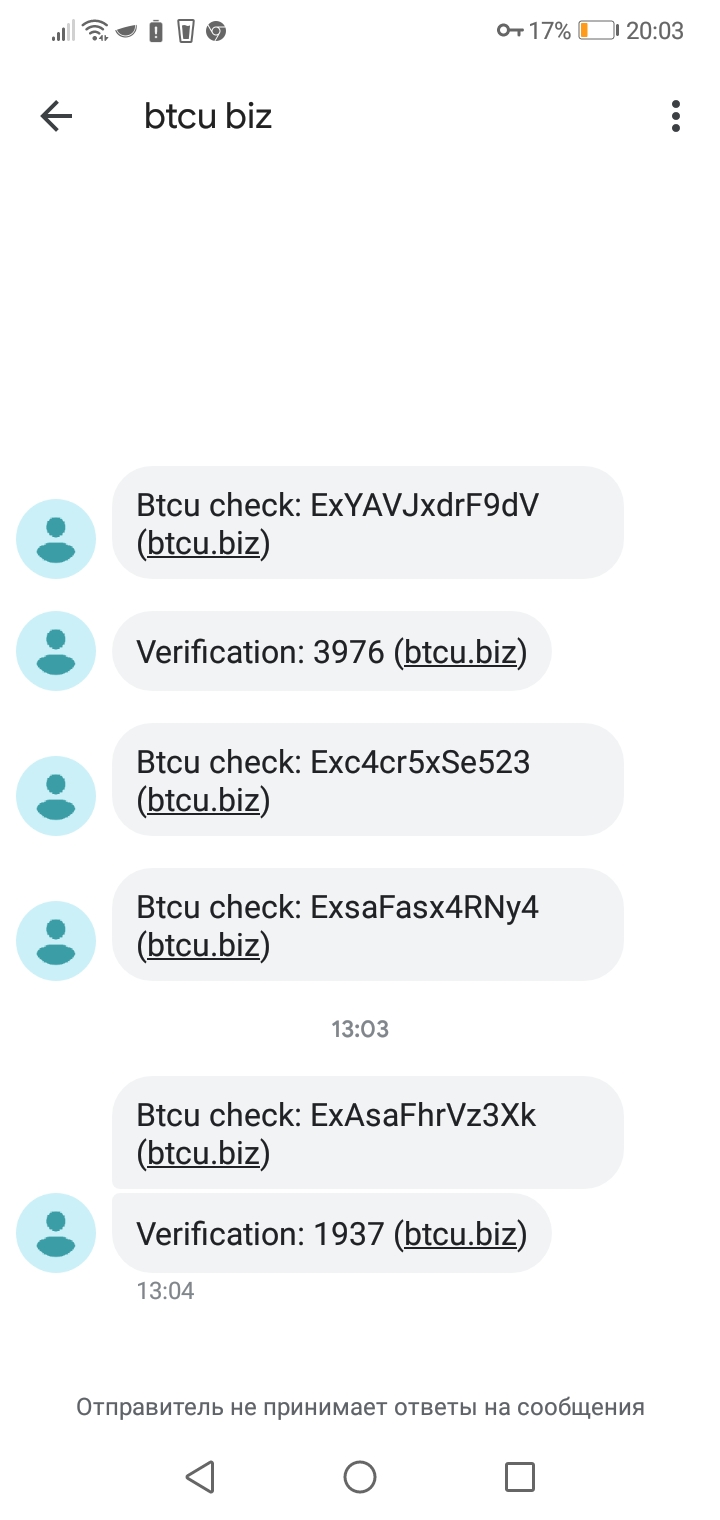Follow btcu.biz link in Verification 3976 message

pos(461,653)
